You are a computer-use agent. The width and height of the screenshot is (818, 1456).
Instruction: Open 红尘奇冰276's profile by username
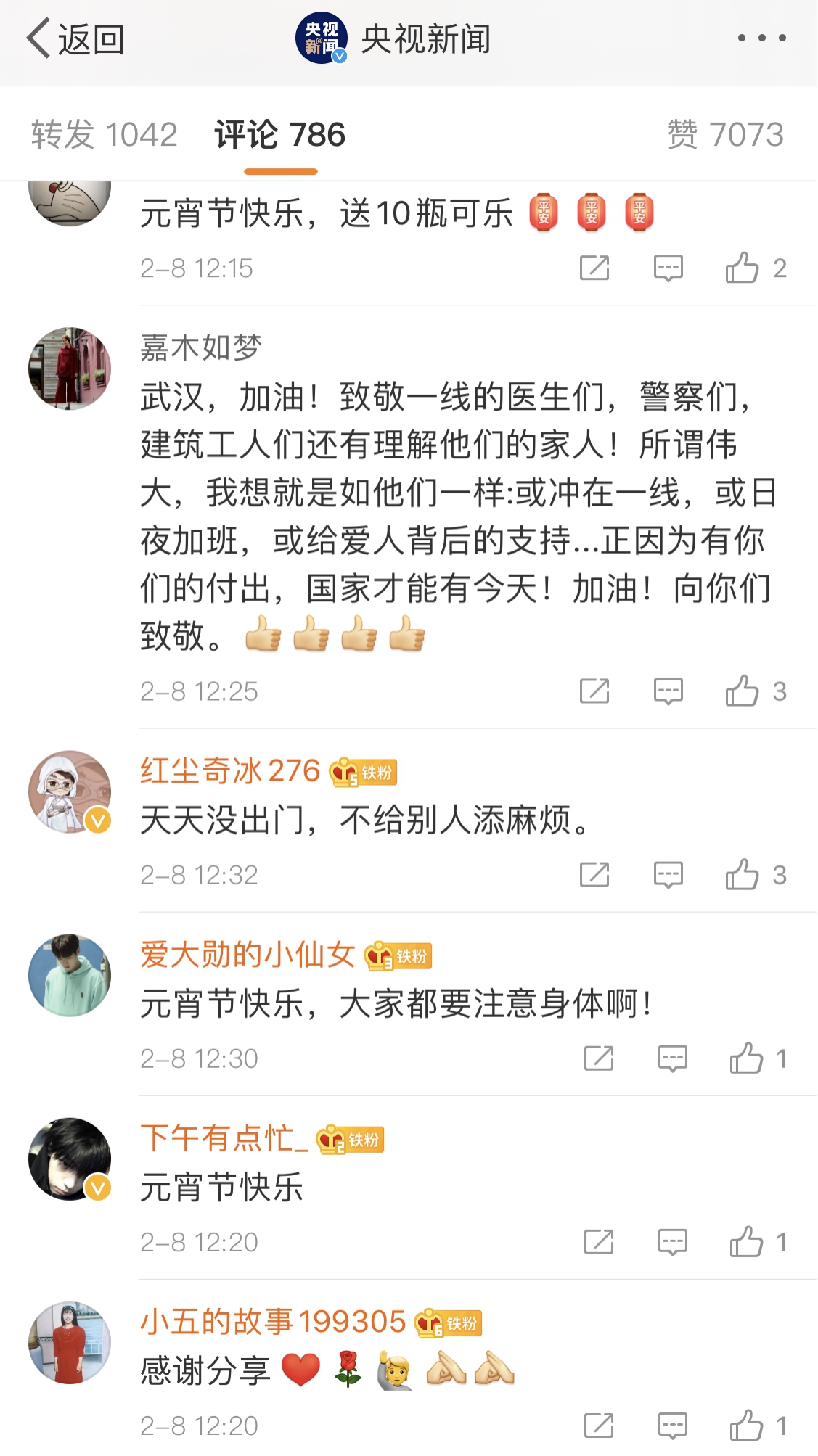(x=230, y=771)
